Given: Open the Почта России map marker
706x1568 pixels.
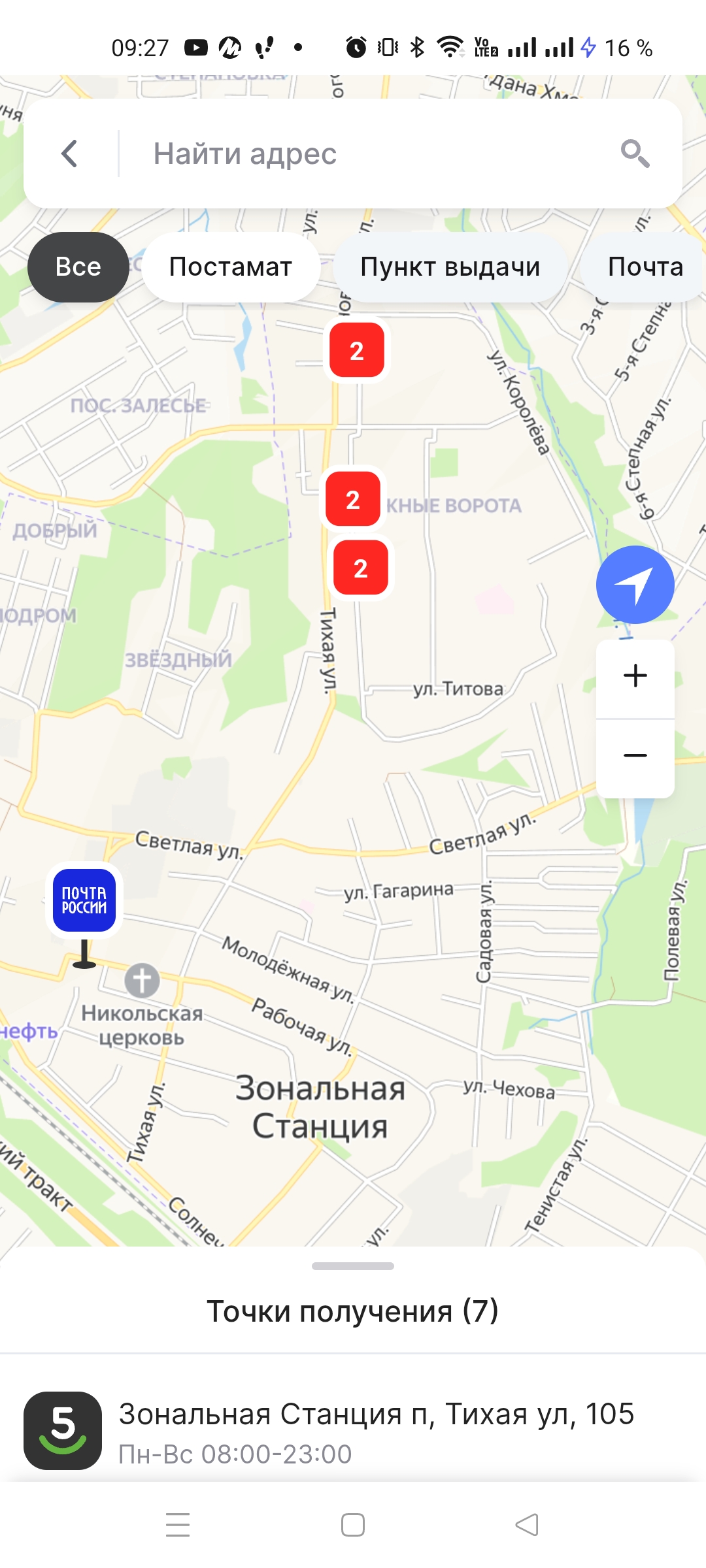Looking at the screenshot, I should (84, 901).
